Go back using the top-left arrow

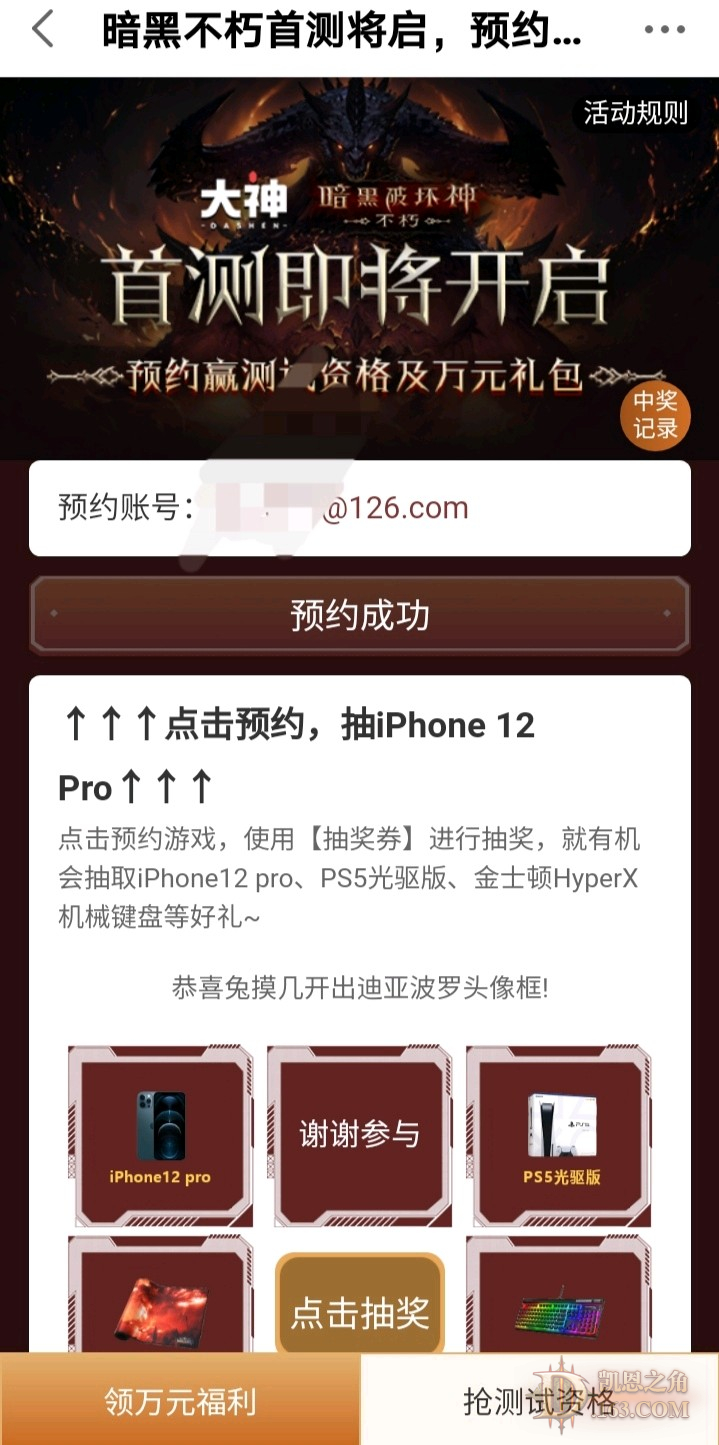tap(42, 31)
